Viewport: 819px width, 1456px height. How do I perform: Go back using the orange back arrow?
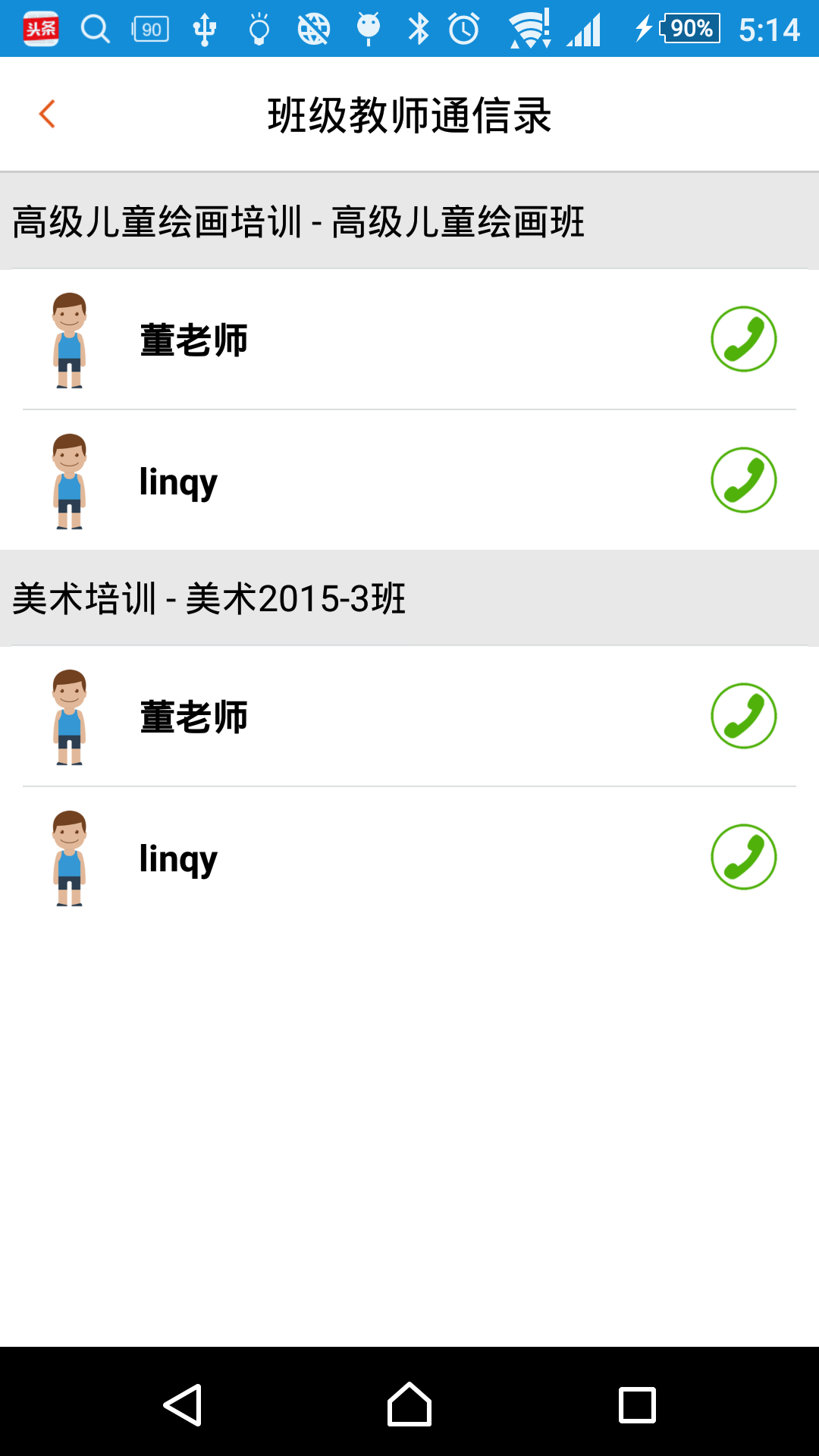47,113
